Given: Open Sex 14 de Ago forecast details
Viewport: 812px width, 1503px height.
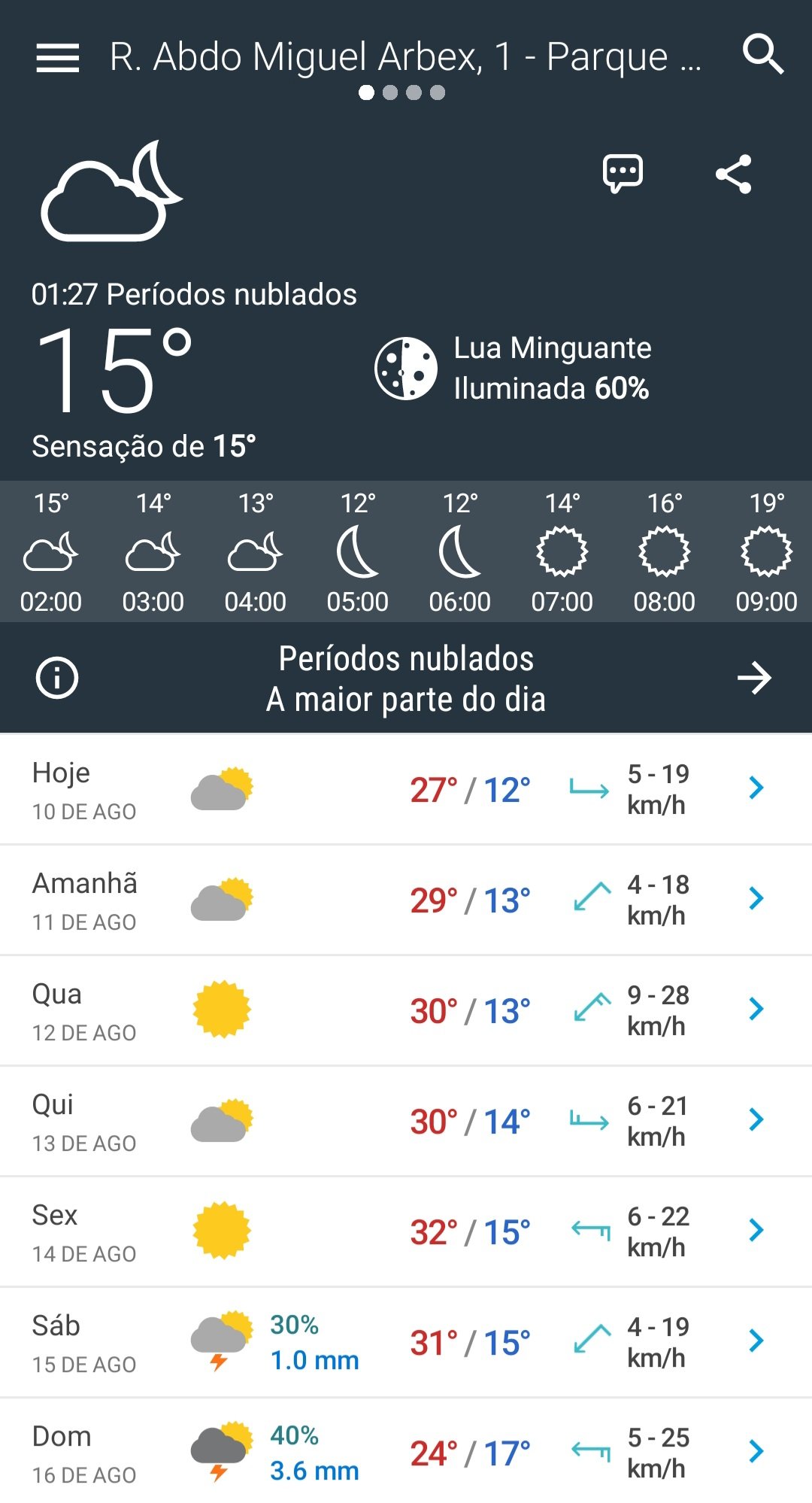Looking at the screenshot, I should pos(406,1231).
